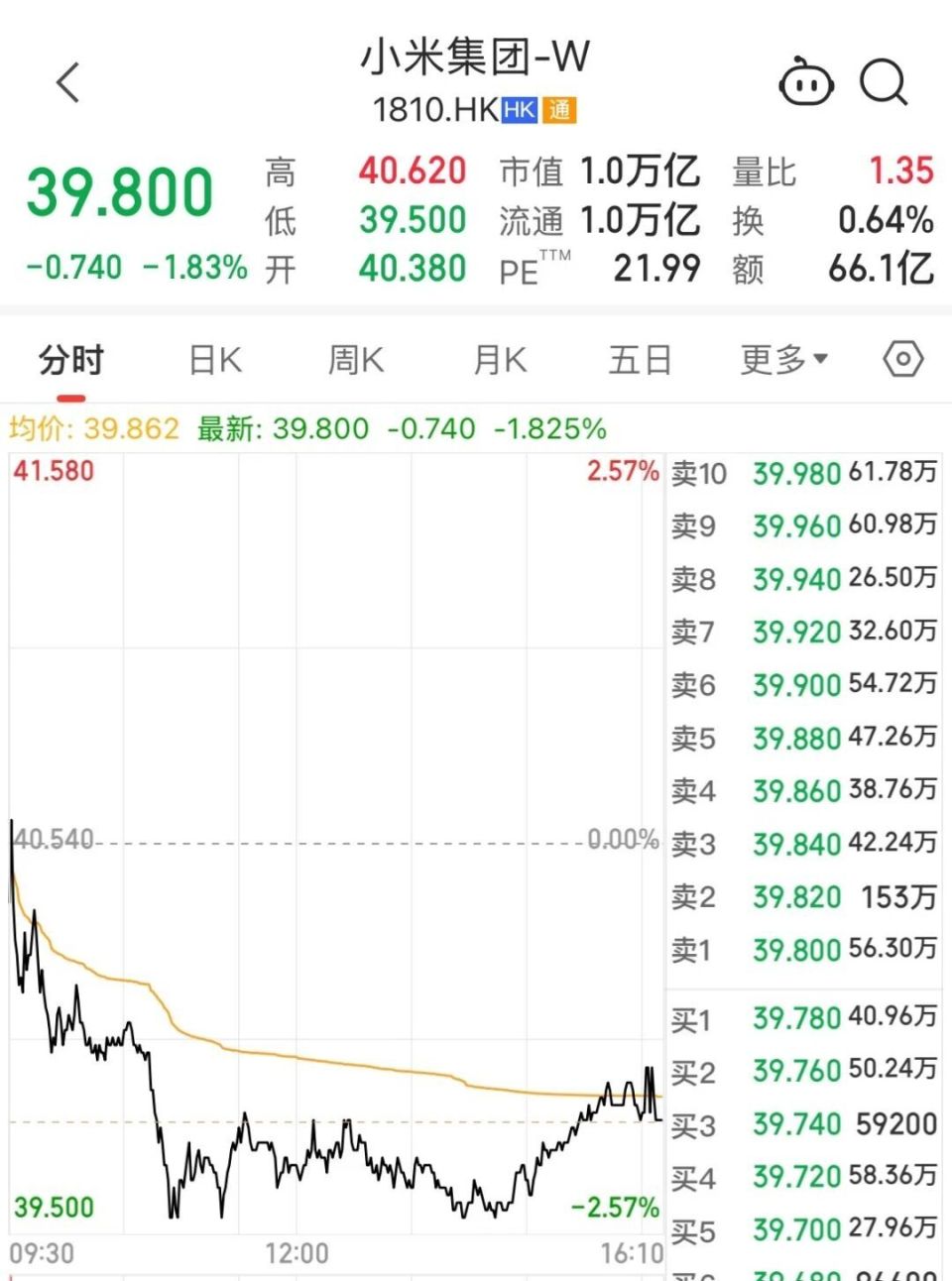Viewport: 952px width, 1281px height.
Task: Click sell level 卖1 at 39.800
Action: pos(803,950)
